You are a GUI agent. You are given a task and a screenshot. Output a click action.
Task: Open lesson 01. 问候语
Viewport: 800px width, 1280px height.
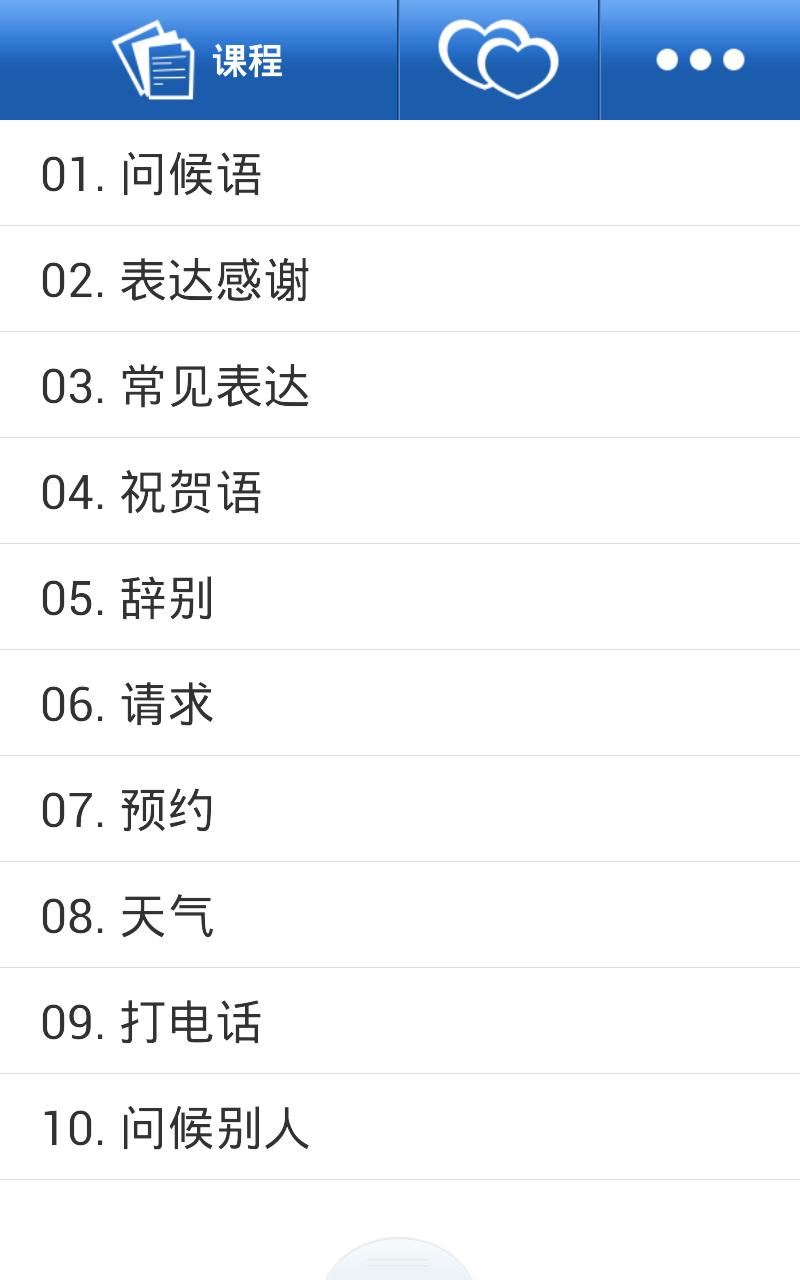(x=400, y=174)
